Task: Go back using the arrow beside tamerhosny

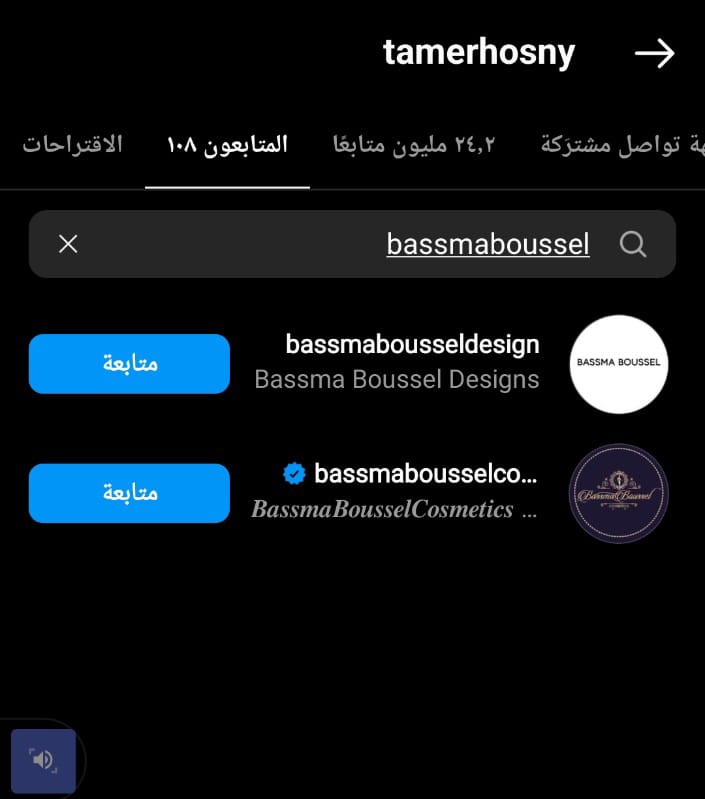Action: tap(655, 54)
